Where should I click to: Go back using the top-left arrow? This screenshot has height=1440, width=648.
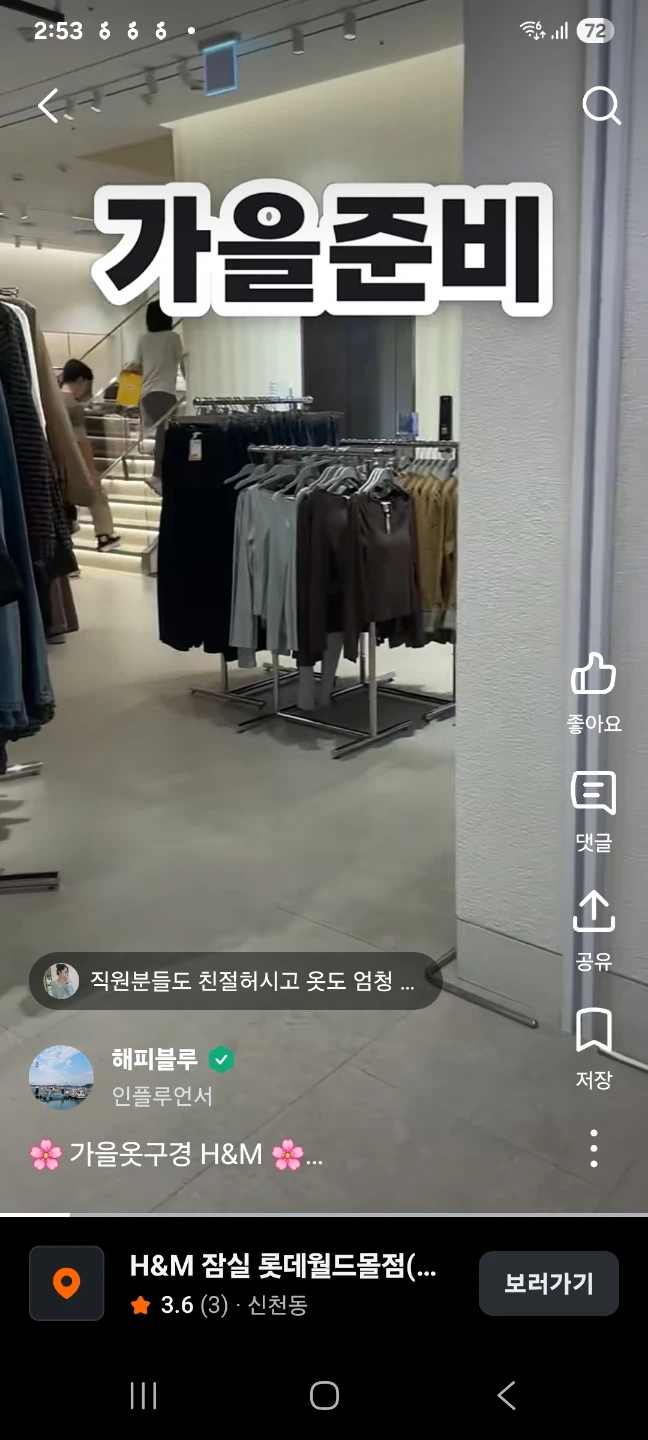[49, 105]
